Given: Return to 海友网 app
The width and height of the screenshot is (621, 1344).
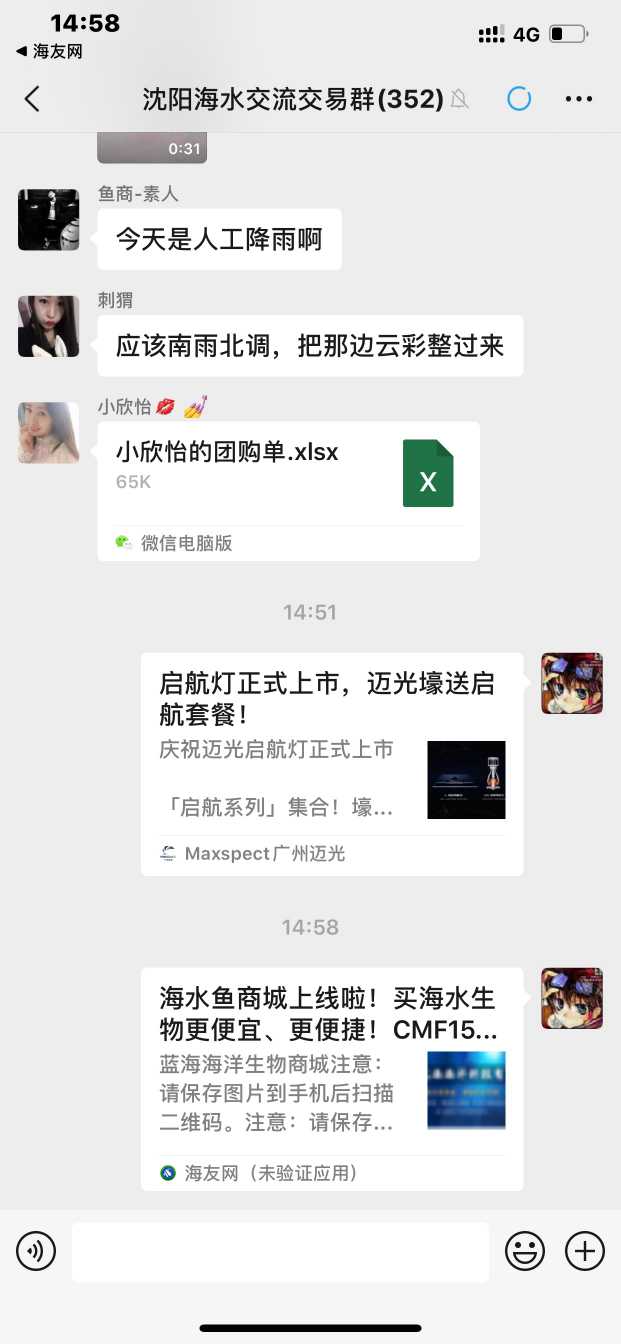Looking at the screenshot, I should tap(49, 51).
